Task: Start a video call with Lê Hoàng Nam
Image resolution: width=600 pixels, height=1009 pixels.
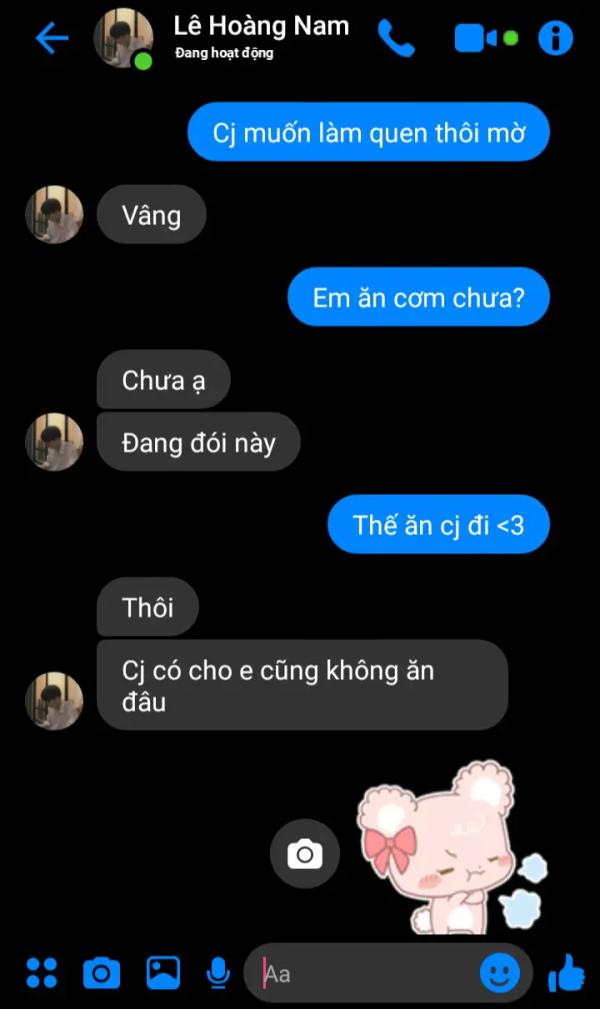Action: (x=477, y=39)
